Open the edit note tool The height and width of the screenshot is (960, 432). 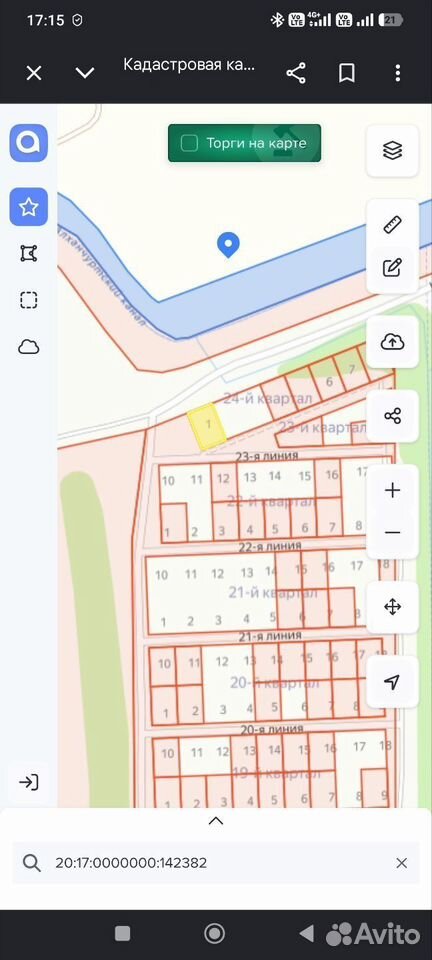[392, 268]
